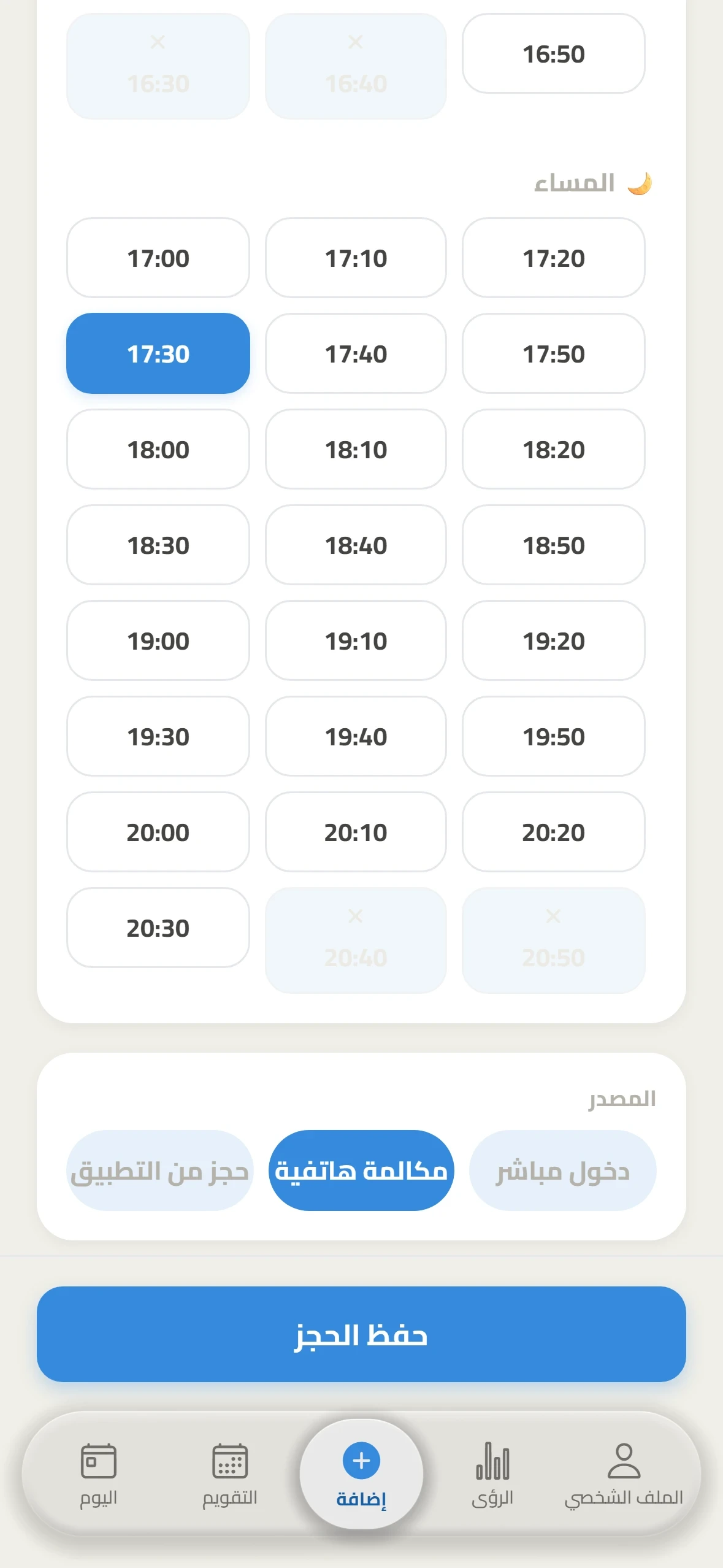The width and height of the screenshot is (723, 1568).
Task: Pick the 19:10 time slot
Action: click(x=356, y=640)
